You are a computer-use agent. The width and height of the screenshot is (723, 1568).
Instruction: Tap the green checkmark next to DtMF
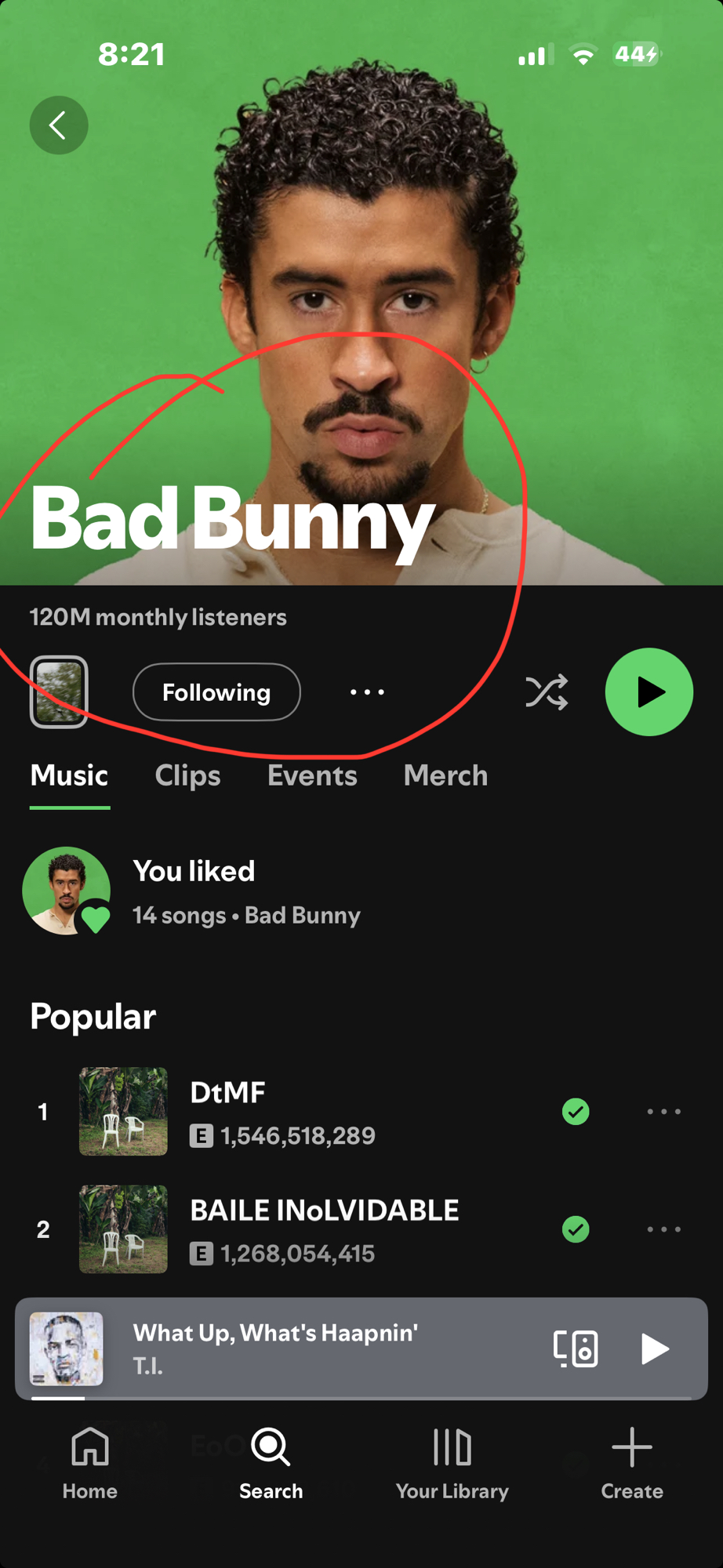pos(576,1112)
